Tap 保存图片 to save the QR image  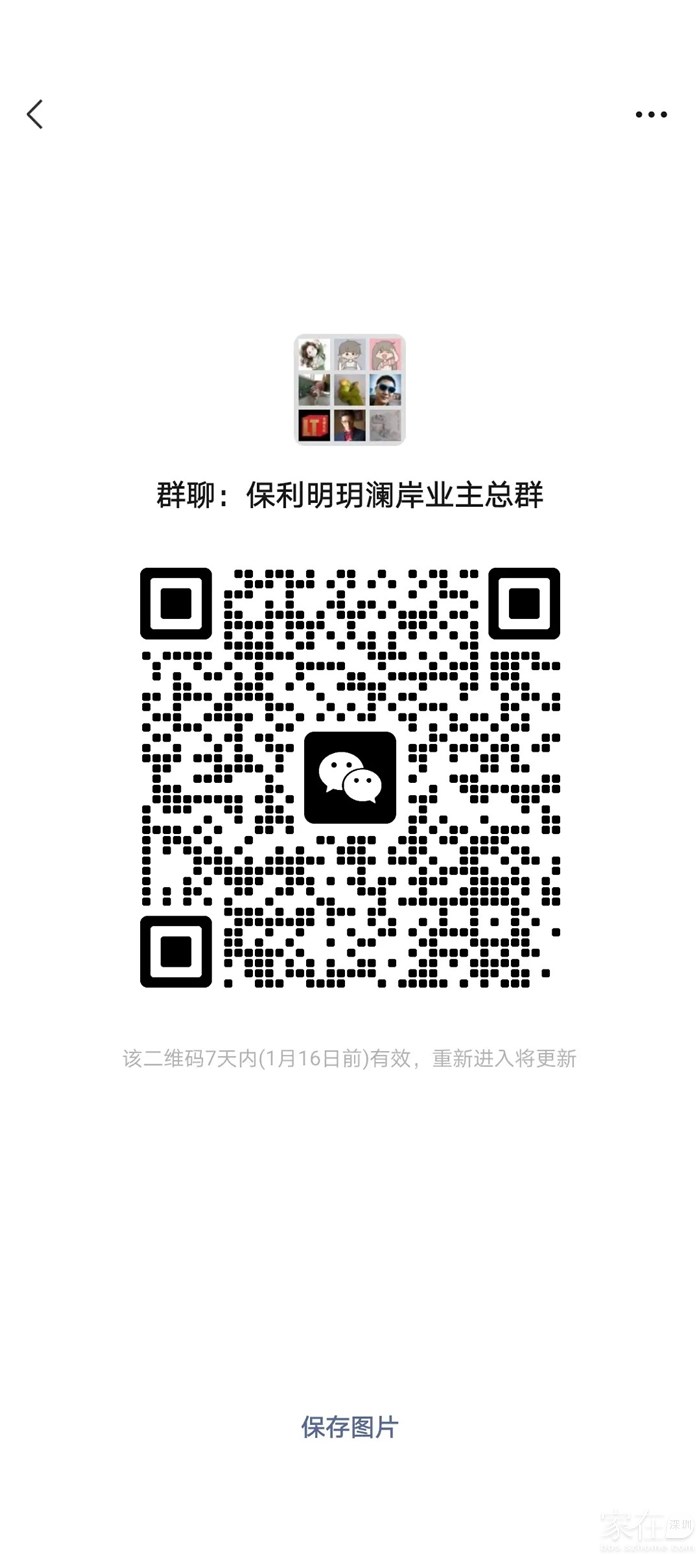tap(350, 1427)
